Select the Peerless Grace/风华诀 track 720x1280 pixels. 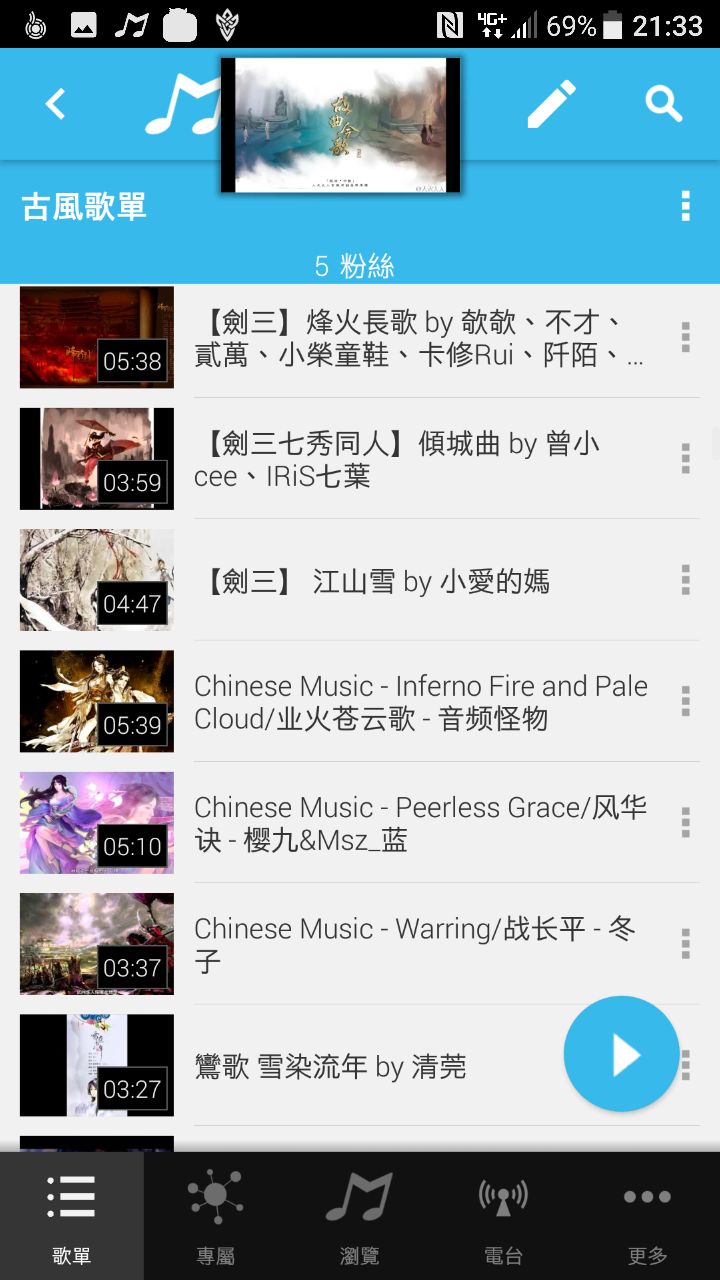coord(420,823)
